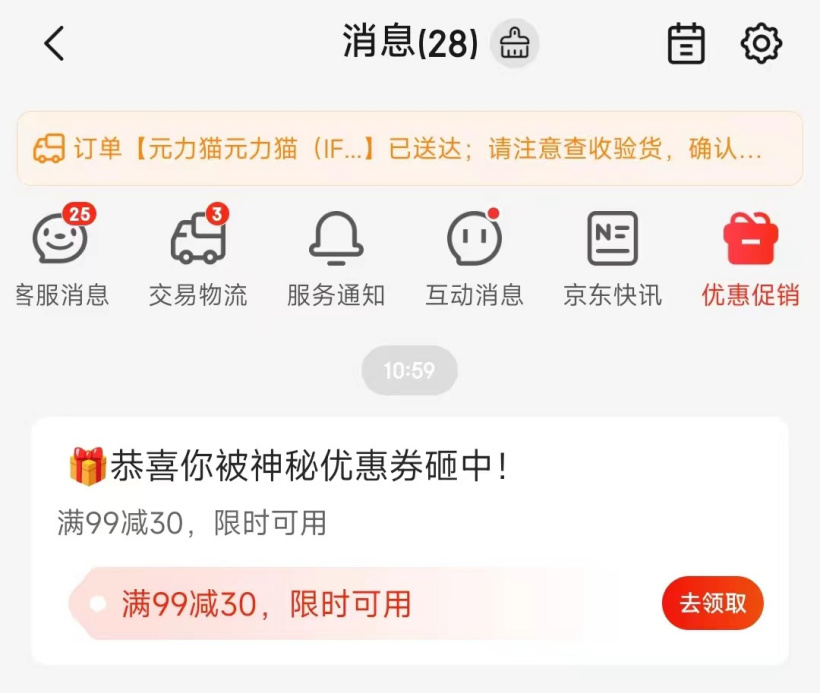Open the calendar icon in the header
This screenshot has height=693, width=820.
coord(686,44)
